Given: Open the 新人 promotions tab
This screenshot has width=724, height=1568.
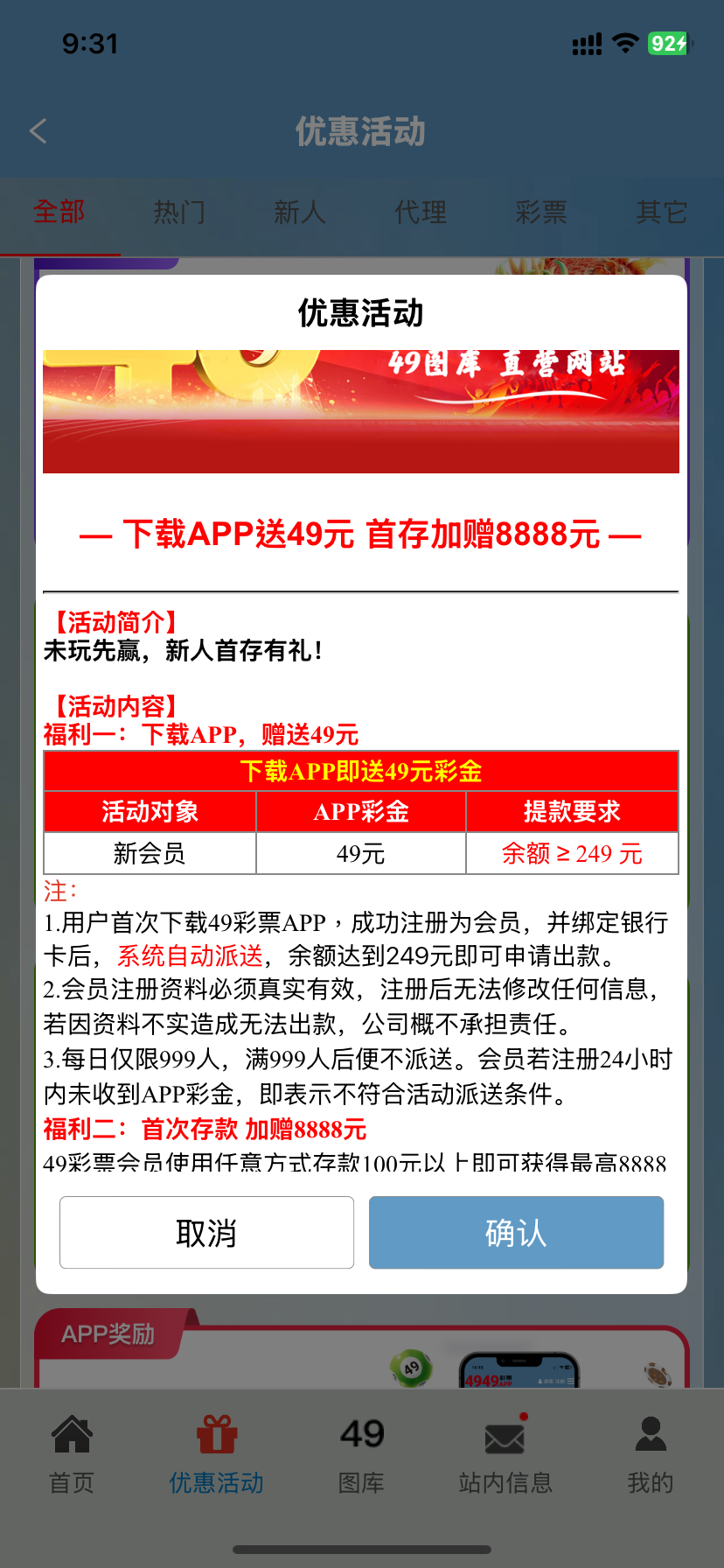Looking at the screenshot, I should pyautogui.click(x=300, y=213).
